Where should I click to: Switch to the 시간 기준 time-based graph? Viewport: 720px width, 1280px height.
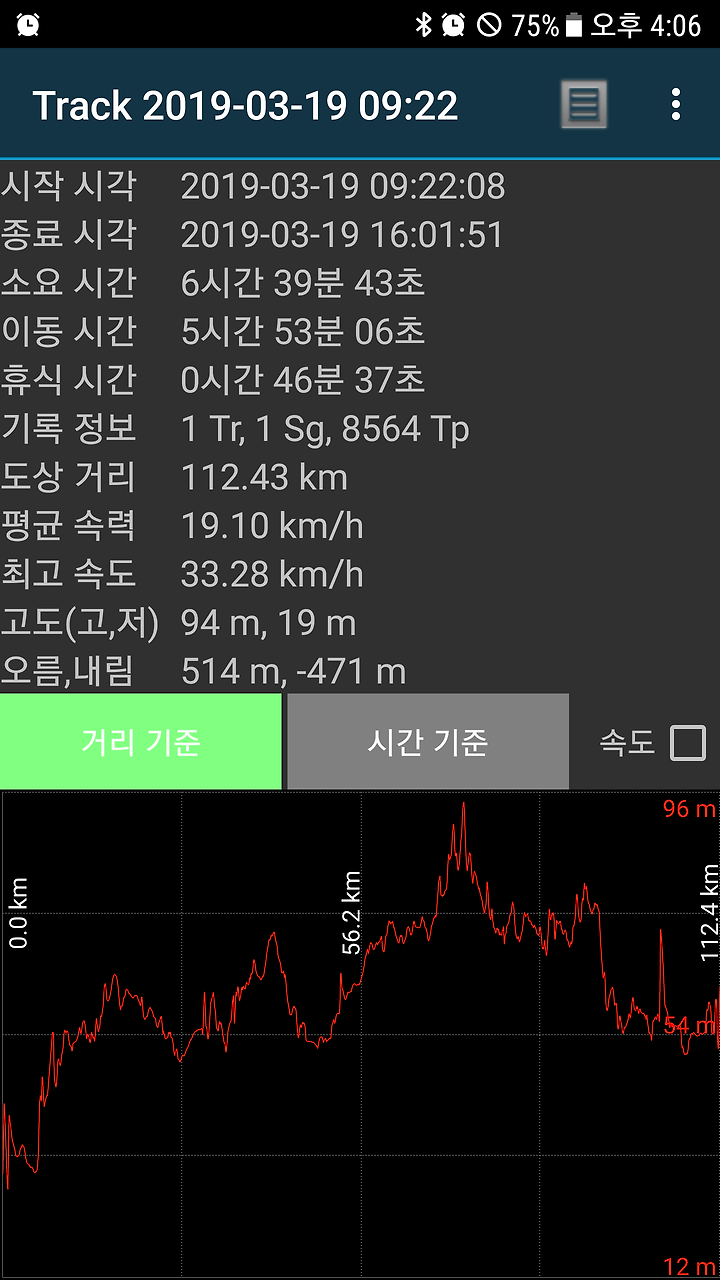[x=428, y=742]
